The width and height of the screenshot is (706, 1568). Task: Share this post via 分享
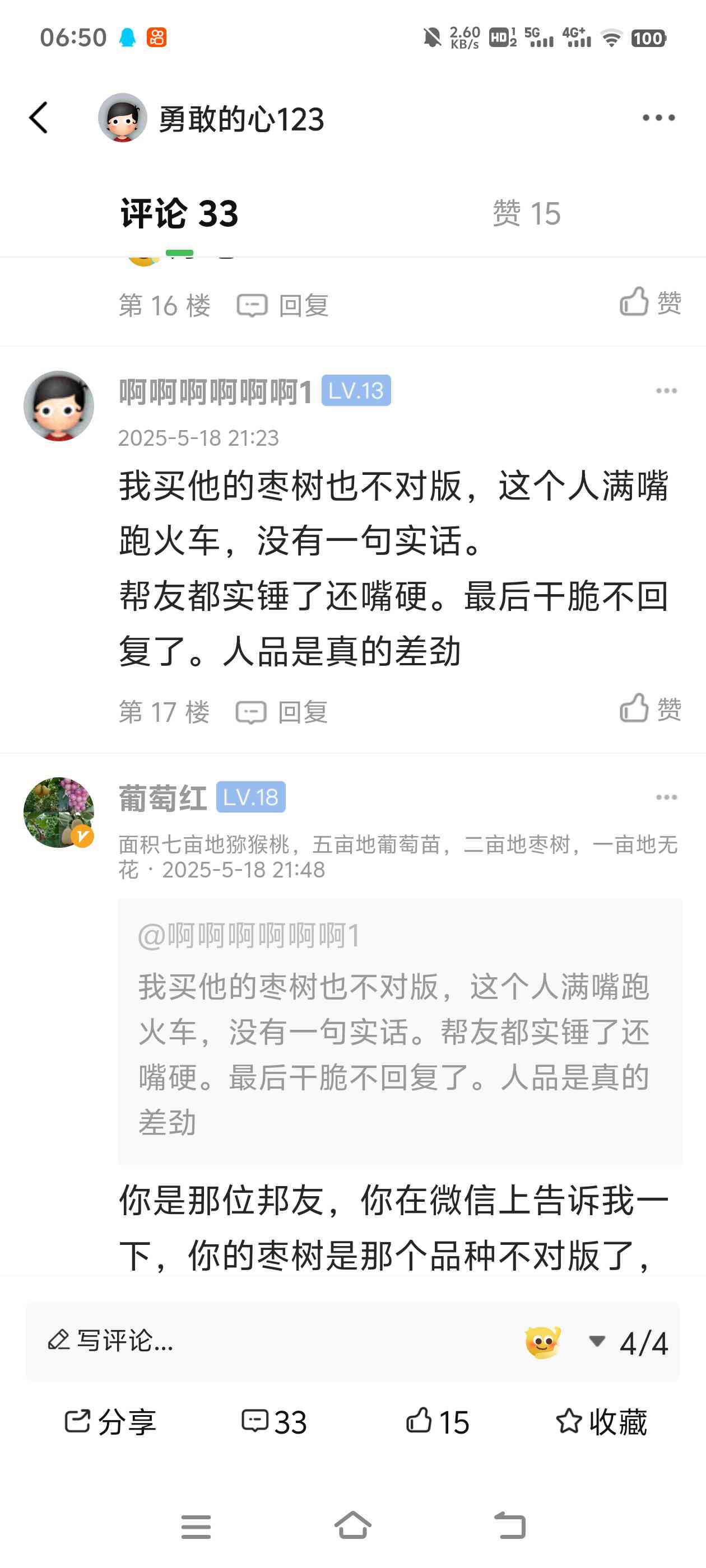pos(110,1422)
